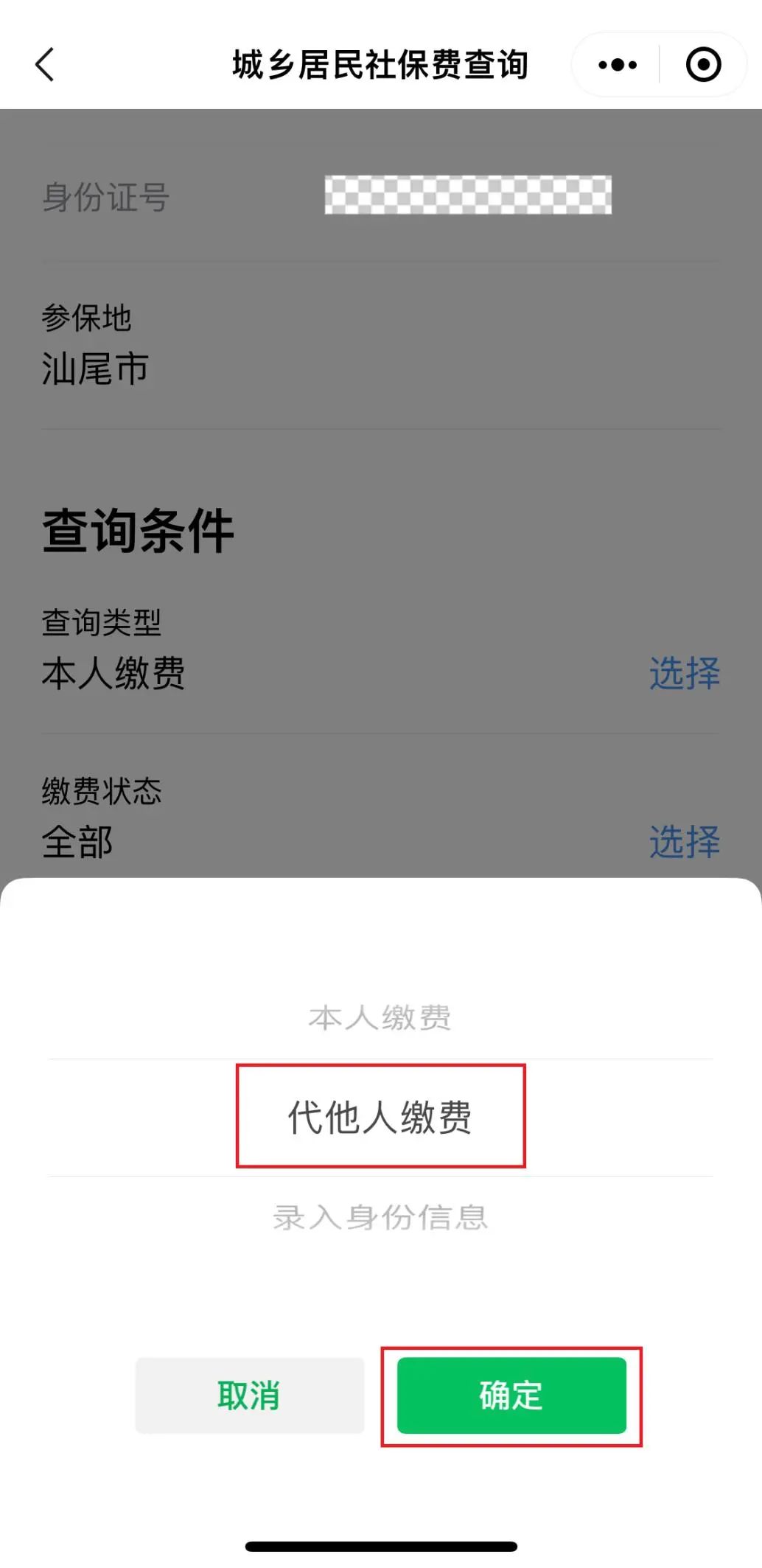Confirm the selection with 确定
The width and height of the screenshot is (762, 1568).
(x=511, y=1395)
